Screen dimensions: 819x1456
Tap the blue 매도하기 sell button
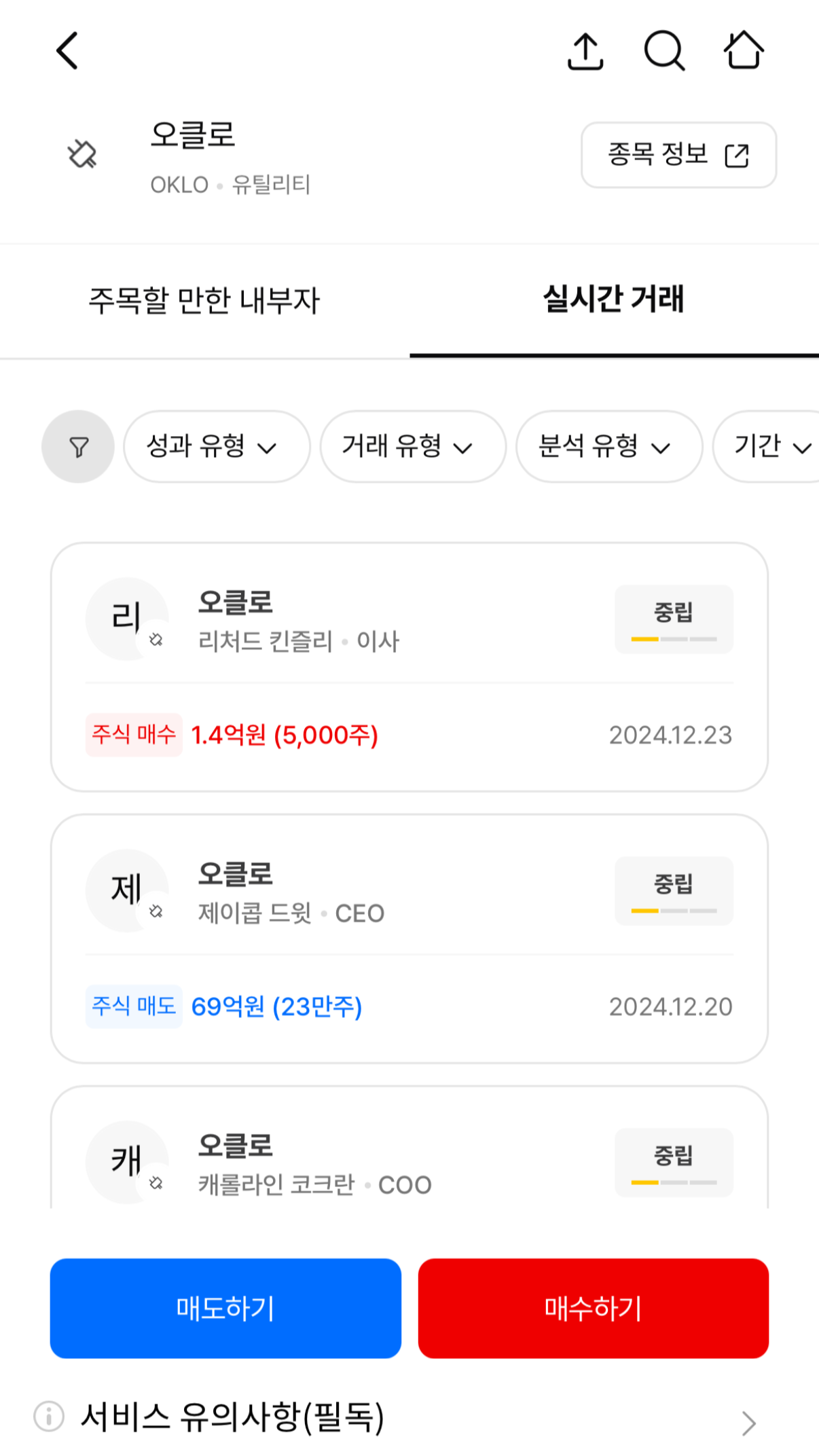(x=225, y=1308)
